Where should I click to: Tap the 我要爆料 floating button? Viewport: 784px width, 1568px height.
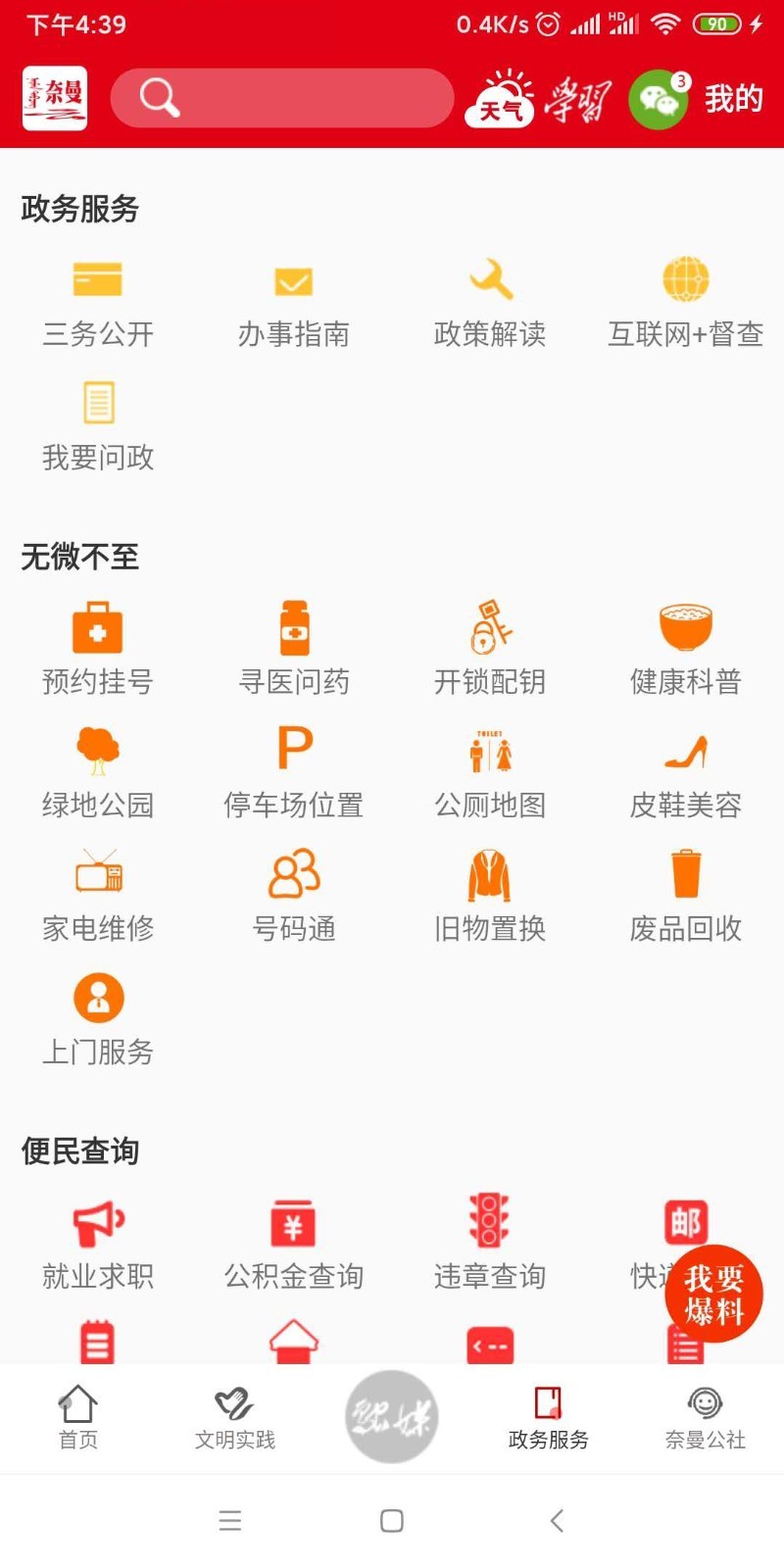coord(713,1294)
